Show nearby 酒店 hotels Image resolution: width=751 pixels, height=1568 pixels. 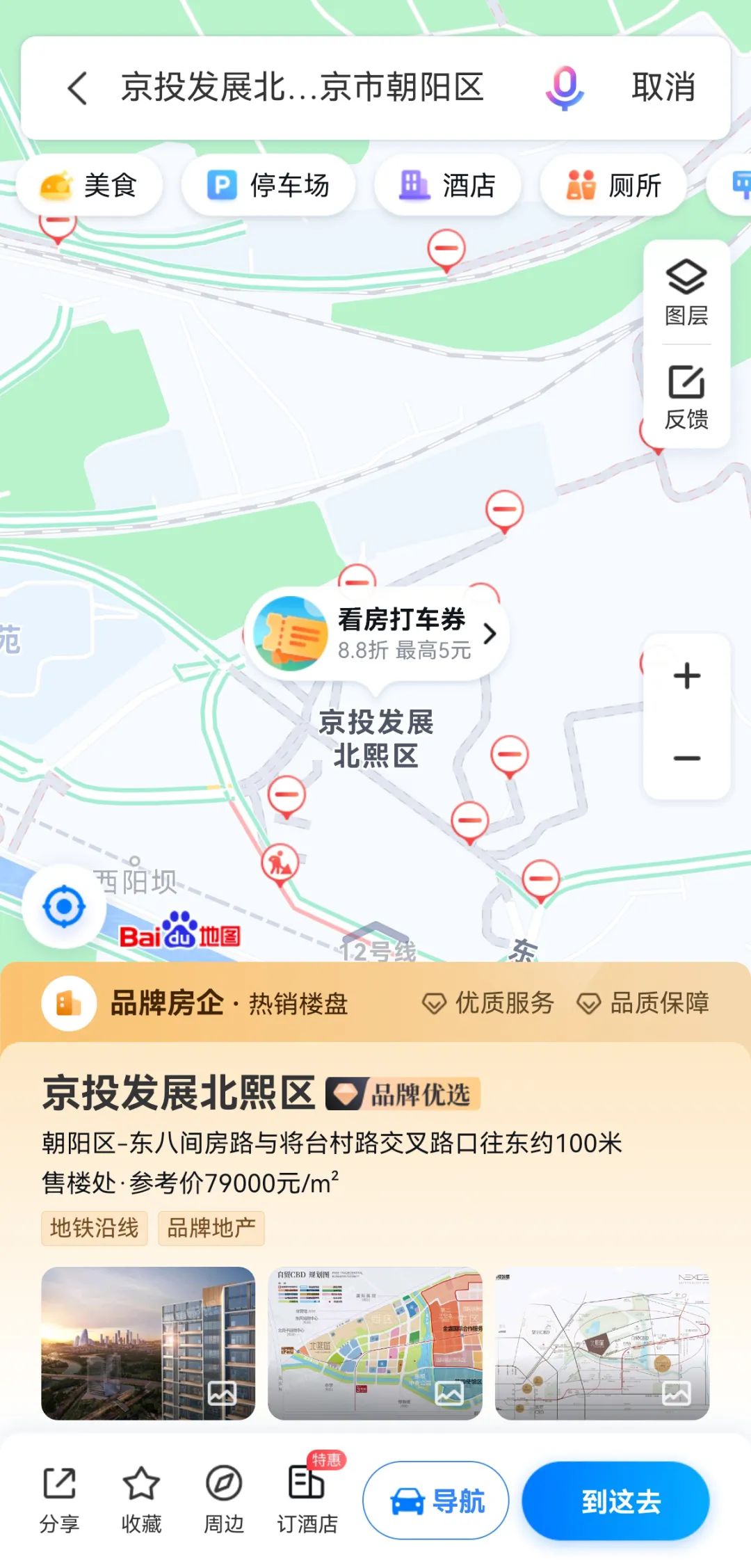pyautogui.click(x=447, y=186)
